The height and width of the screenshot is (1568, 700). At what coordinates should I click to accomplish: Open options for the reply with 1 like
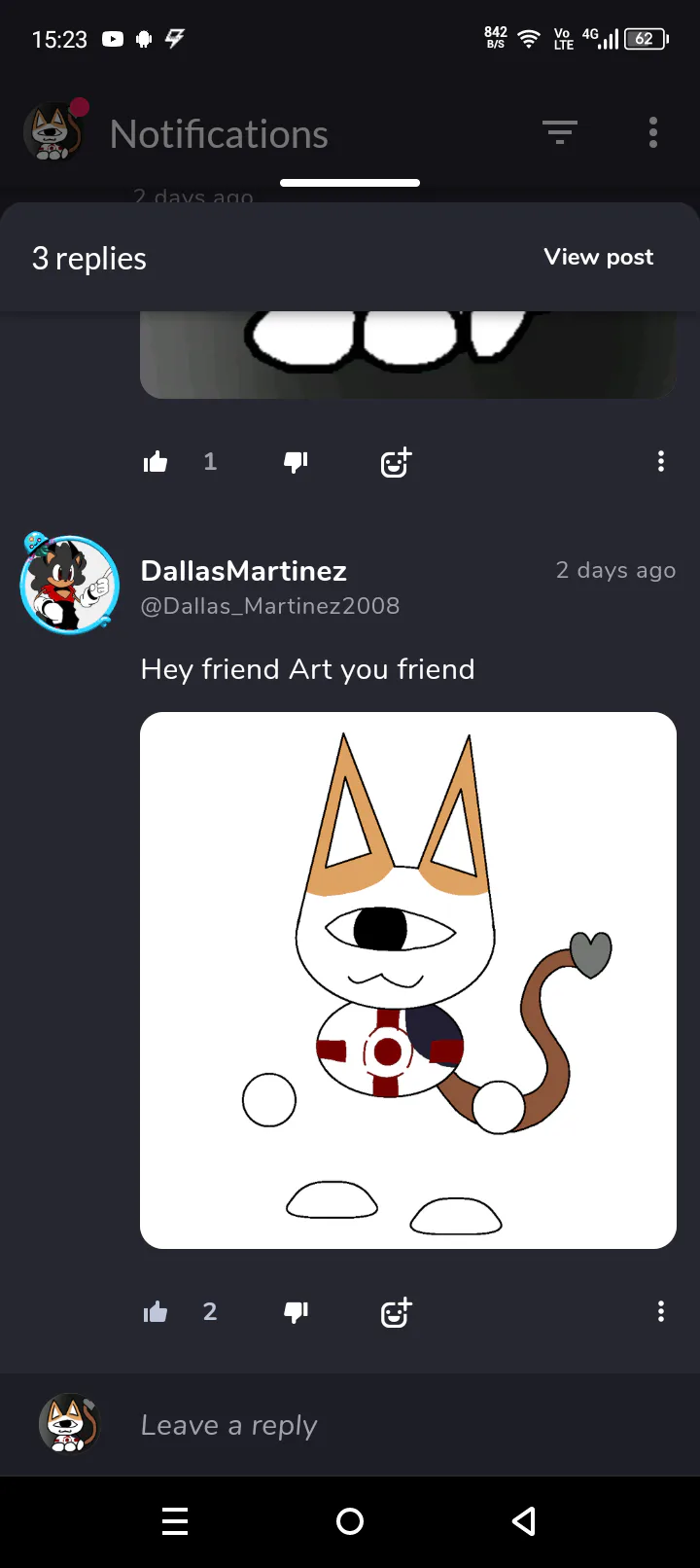pos(661,462)
